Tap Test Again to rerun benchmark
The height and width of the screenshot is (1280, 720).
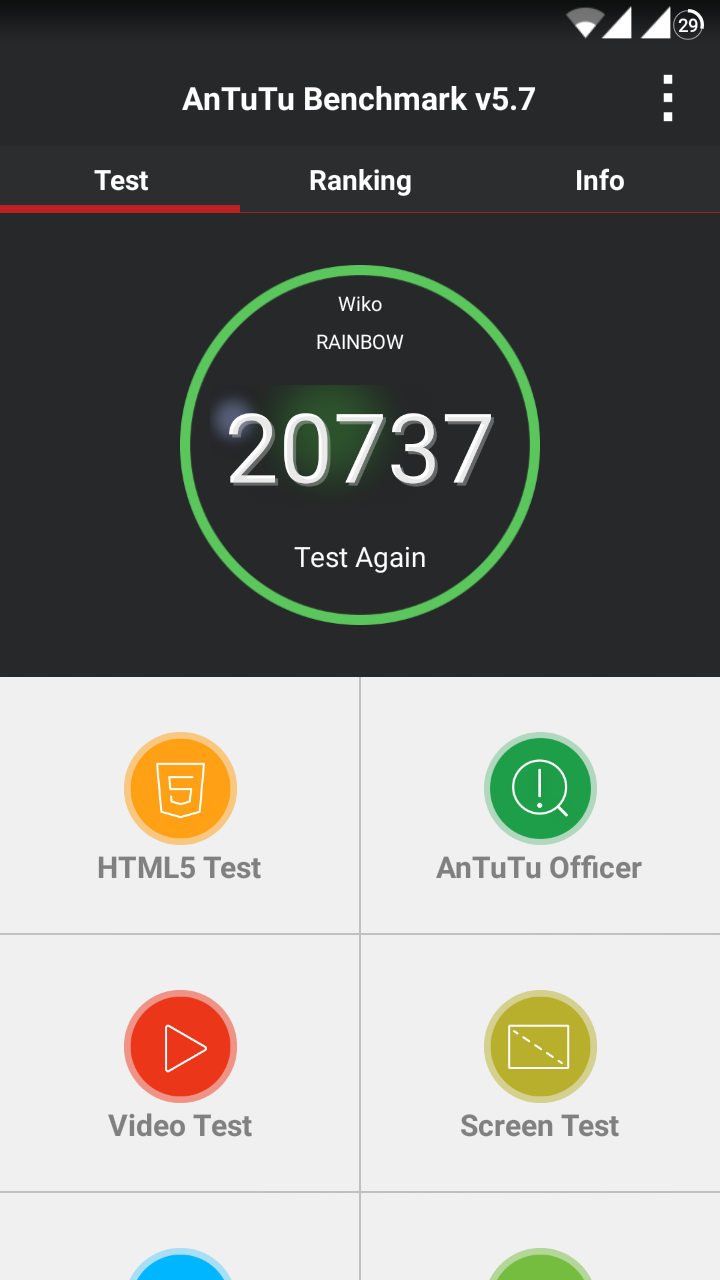point(360,557)
